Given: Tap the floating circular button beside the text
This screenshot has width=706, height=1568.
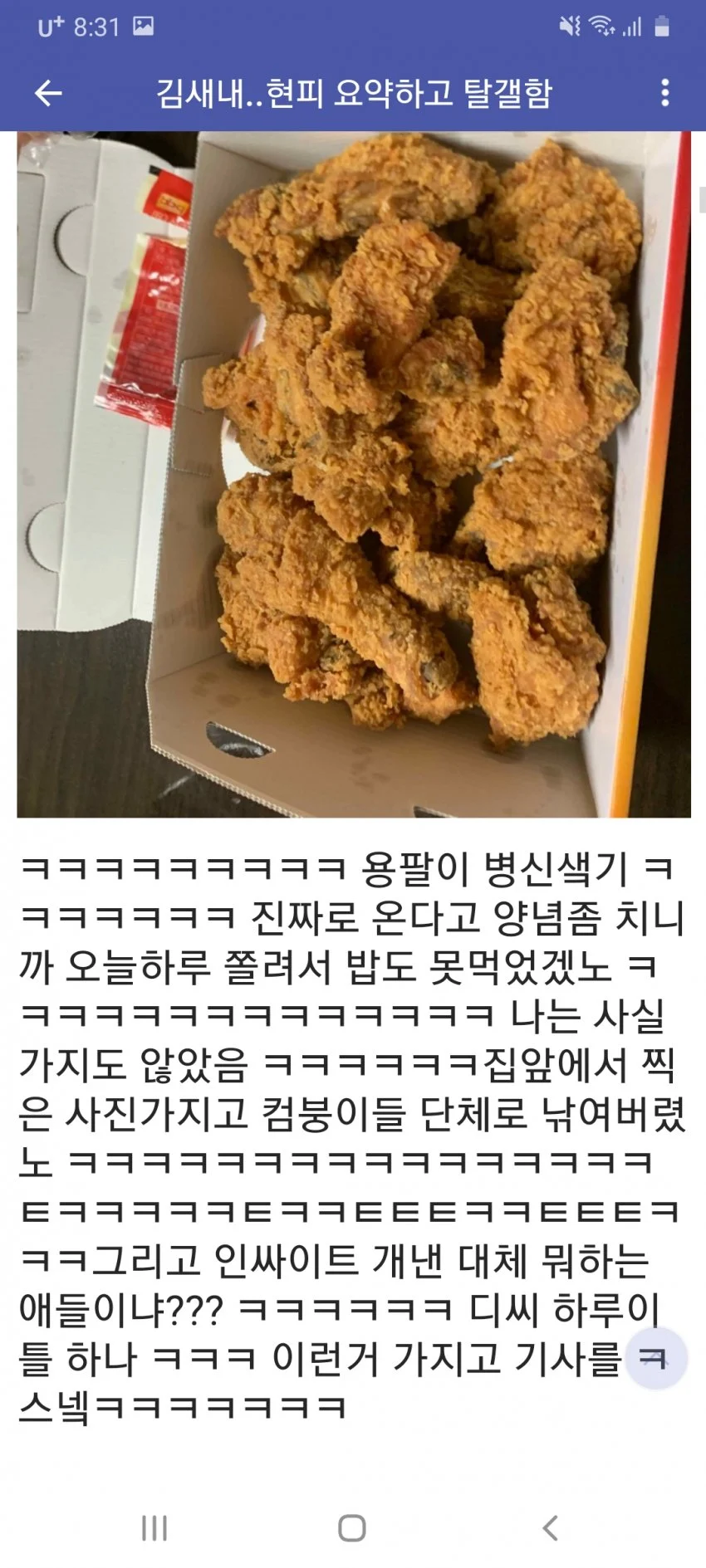Looking at the screenshot, I should (x=655, y=1359).
